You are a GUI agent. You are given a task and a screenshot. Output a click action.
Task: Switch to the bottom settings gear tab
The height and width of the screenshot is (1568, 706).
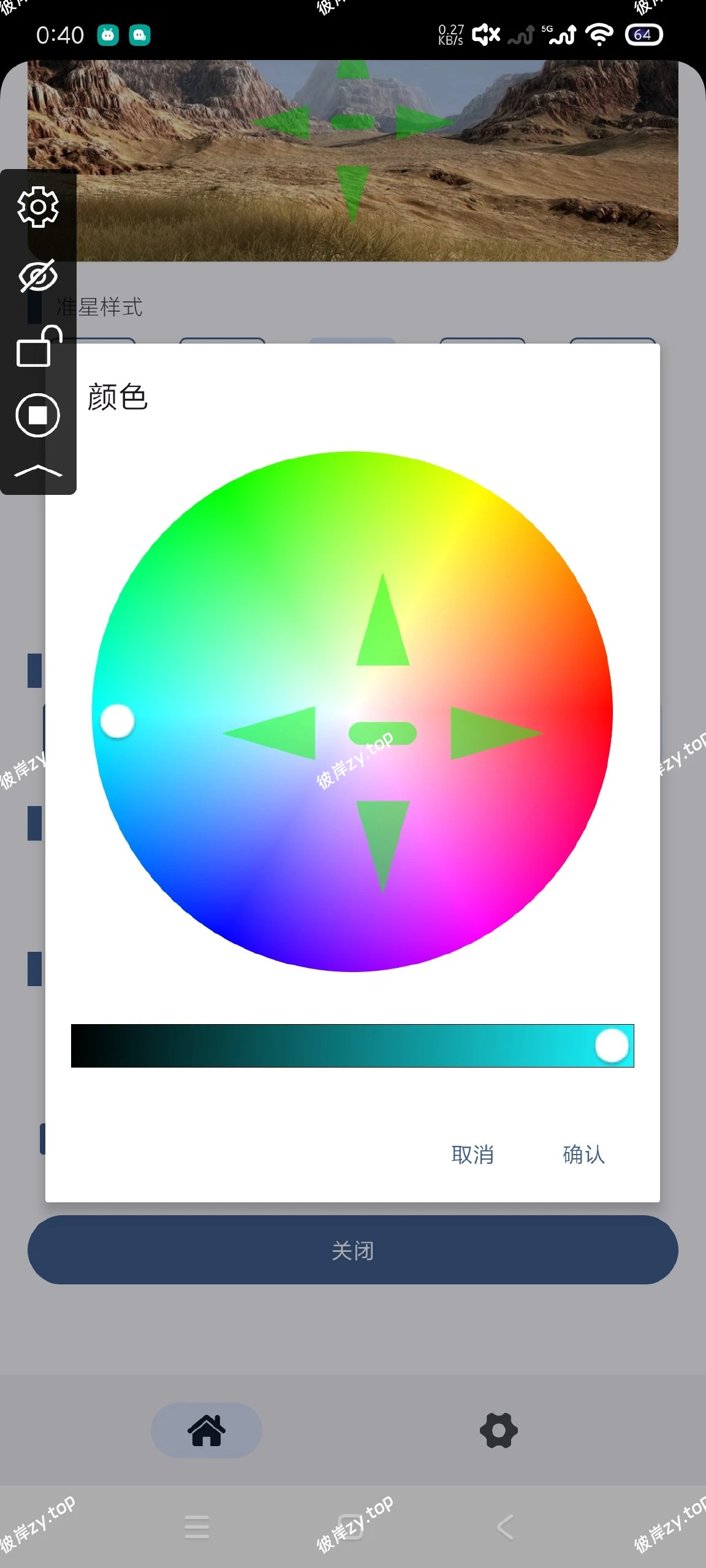coord(498,1430)
